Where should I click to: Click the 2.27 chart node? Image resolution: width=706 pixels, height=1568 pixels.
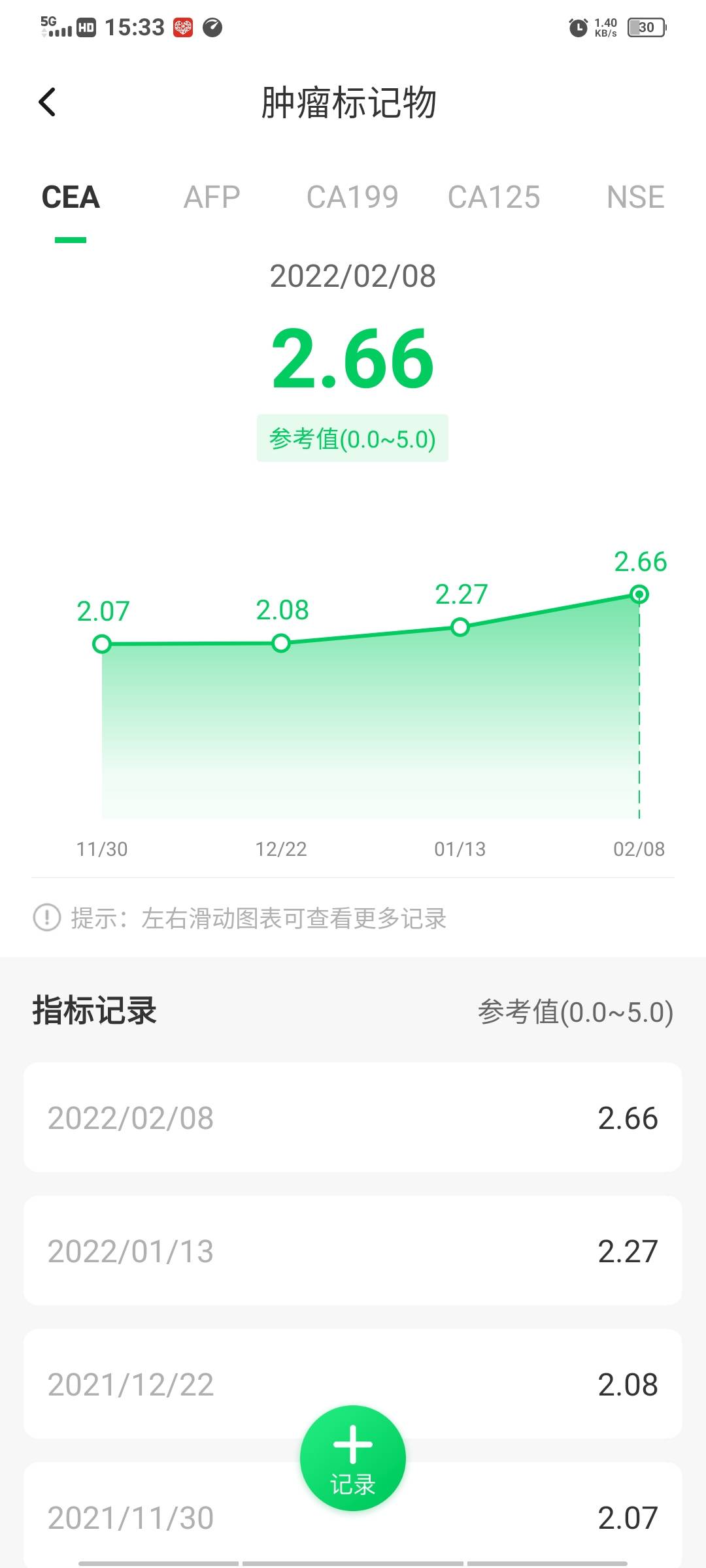(460, 628)
